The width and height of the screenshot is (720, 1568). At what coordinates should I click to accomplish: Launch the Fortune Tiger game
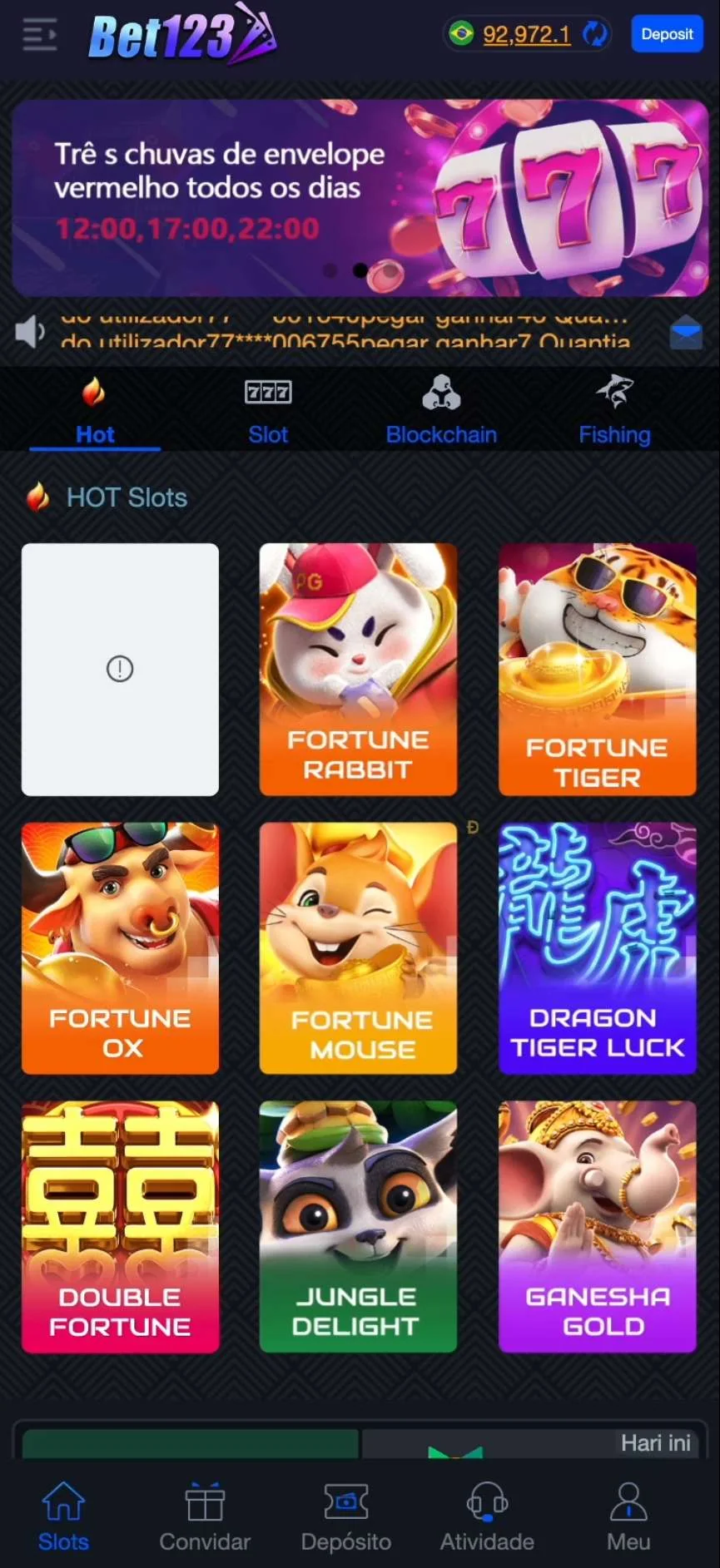tap(597, 669)
